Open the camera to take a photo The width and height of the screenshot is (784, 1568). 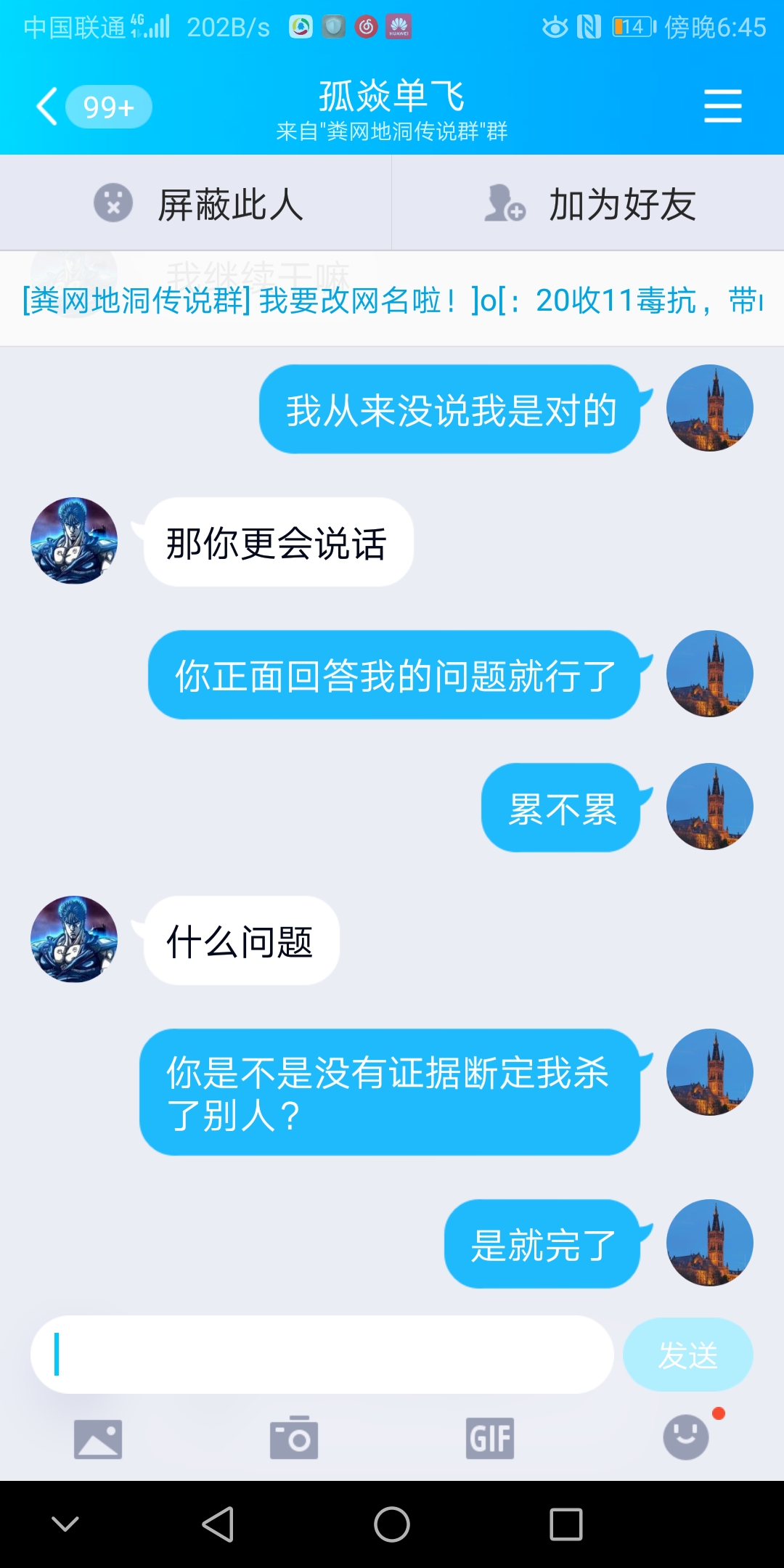[x=294, y=1439]
